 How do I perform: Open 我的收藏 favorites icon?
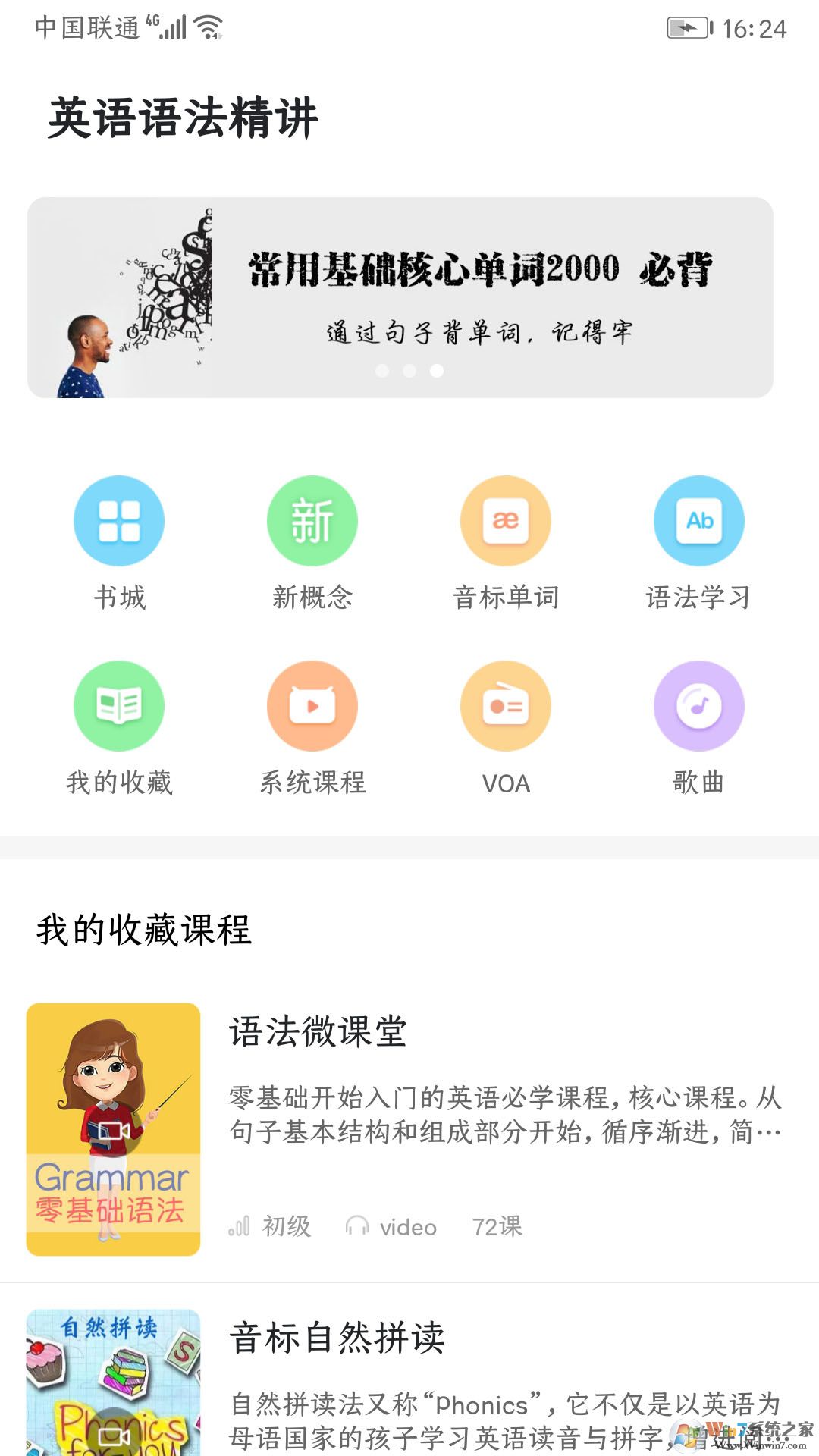118,705
